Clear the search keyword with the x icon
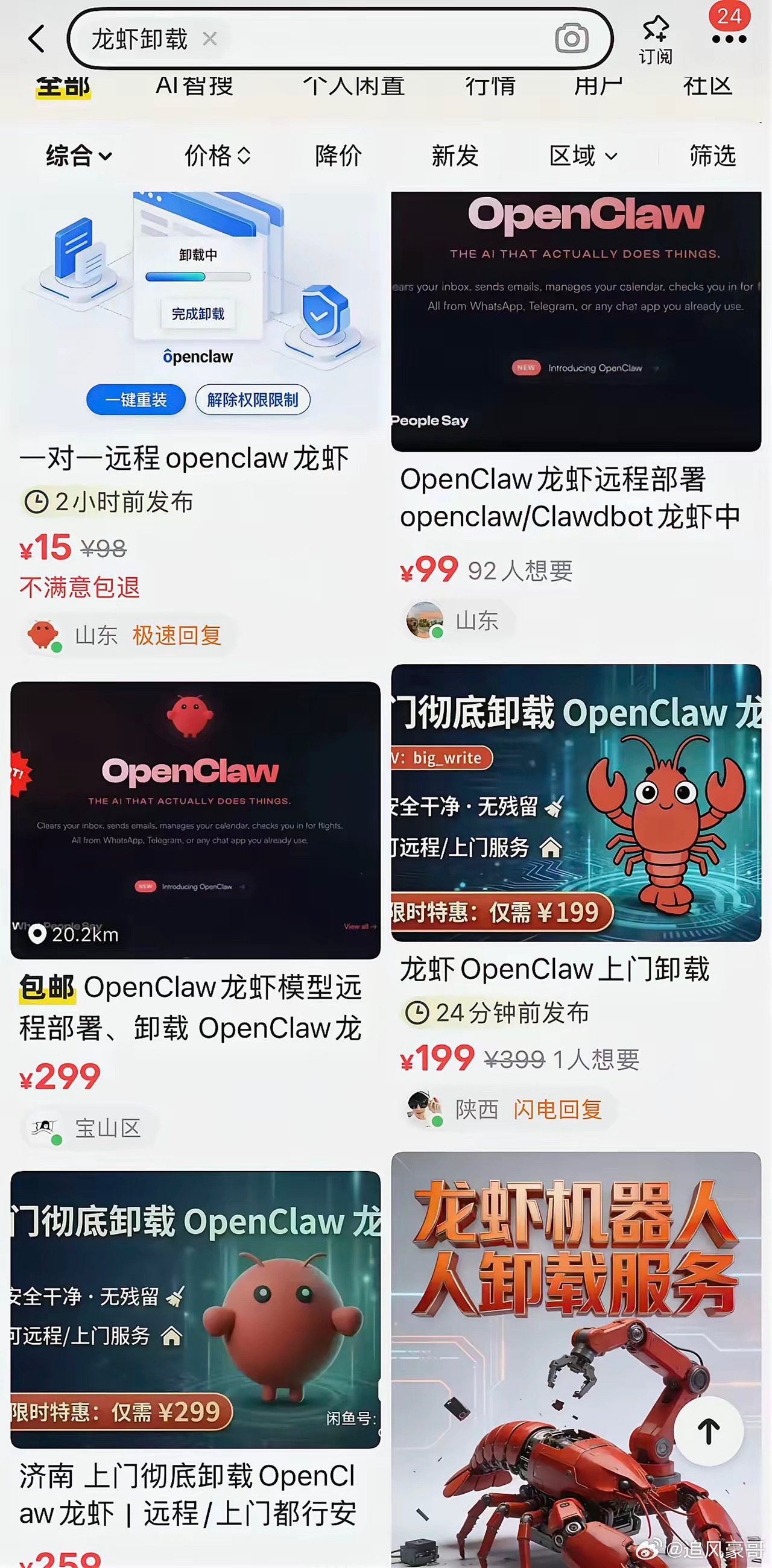 210,39
